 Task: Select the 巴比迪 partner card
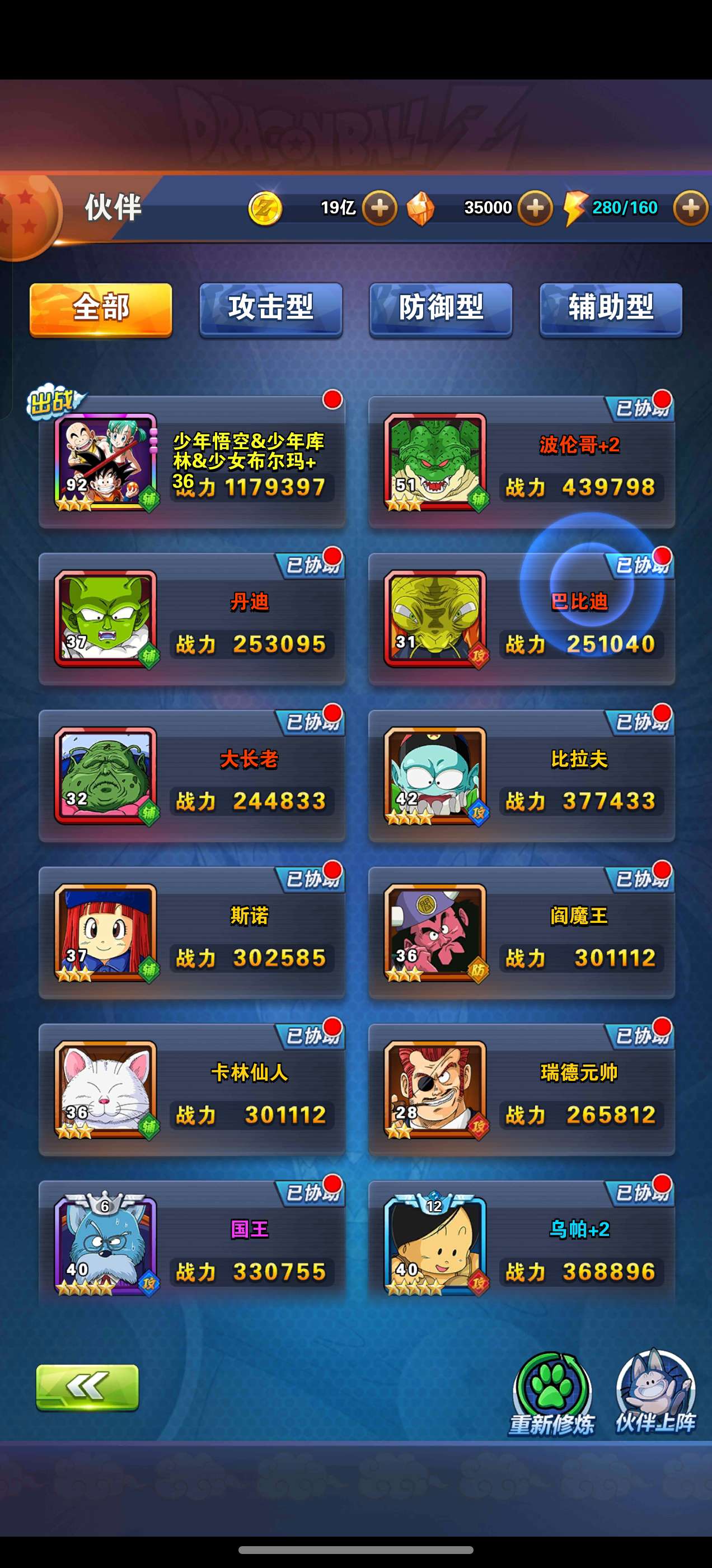(522, 621)
